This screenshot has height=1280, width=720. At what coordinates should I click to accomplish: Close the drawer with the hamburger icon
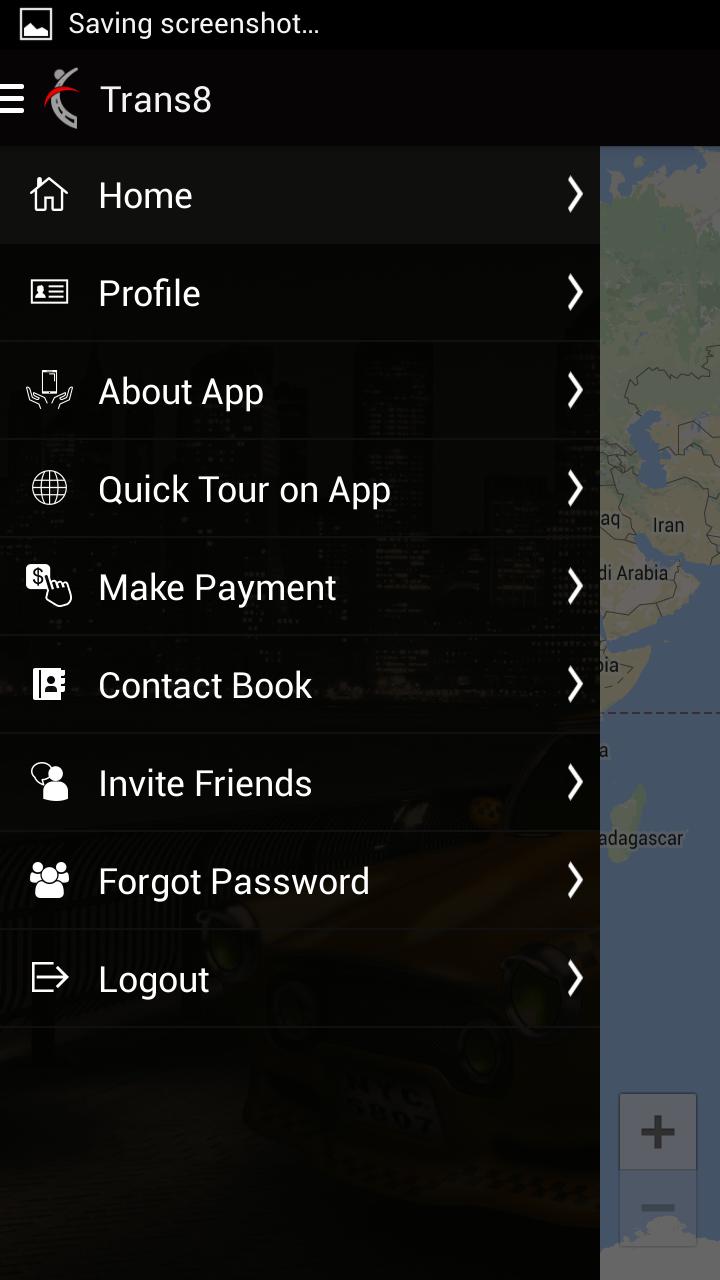pyautogui.click(x=14, y=99)
